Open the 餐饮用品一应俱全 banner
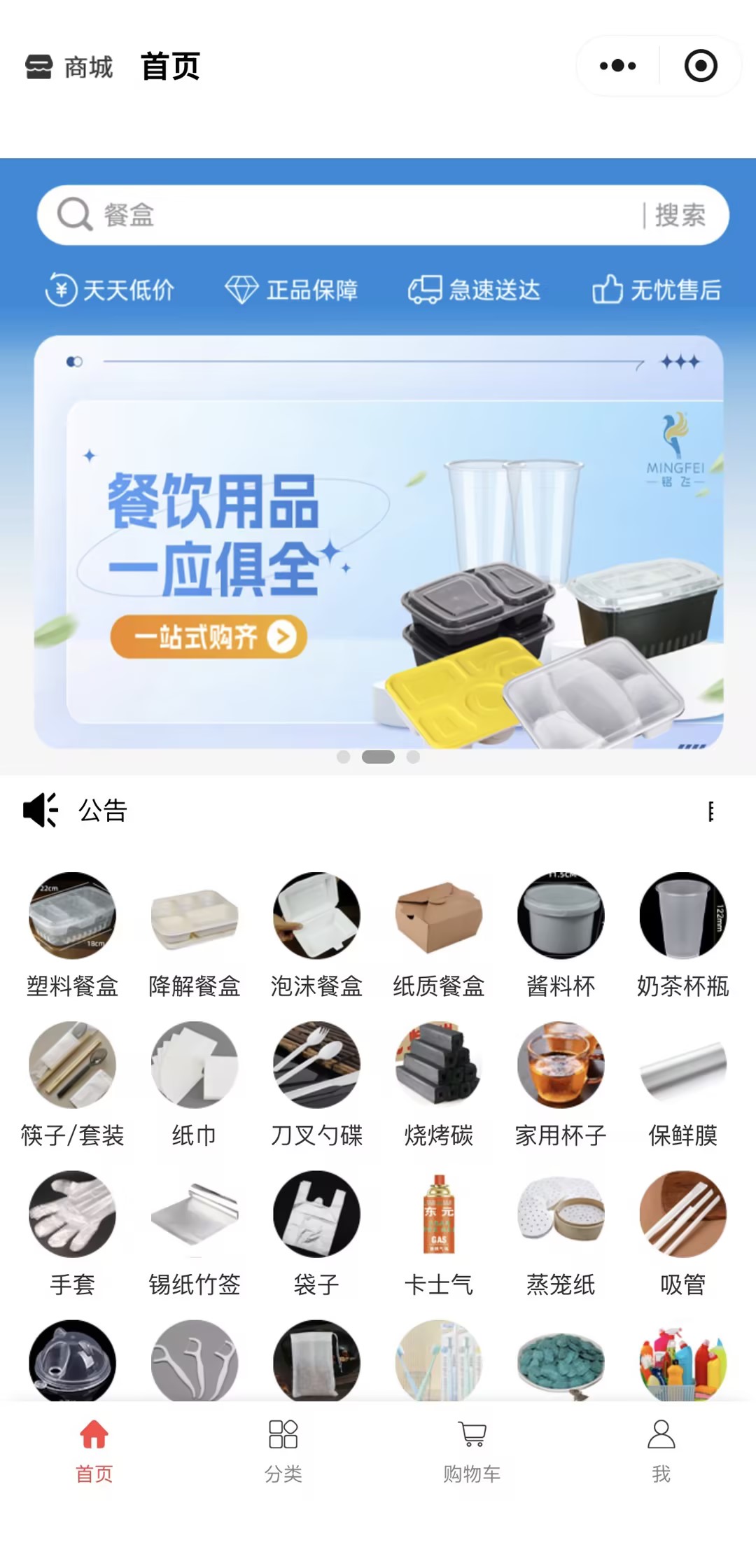The width and height of the screenshot is (756, 1568). click(378, 542)
